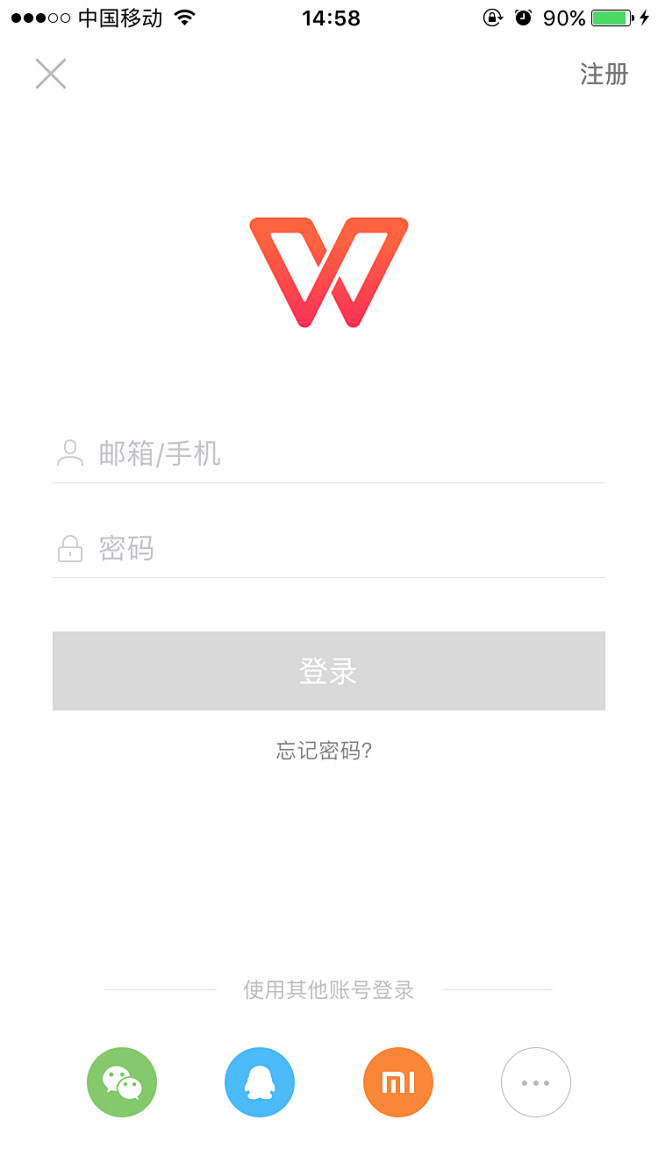The image size is (658, 1170).
Task: Show more login options
Action: tap(536, 1082)
